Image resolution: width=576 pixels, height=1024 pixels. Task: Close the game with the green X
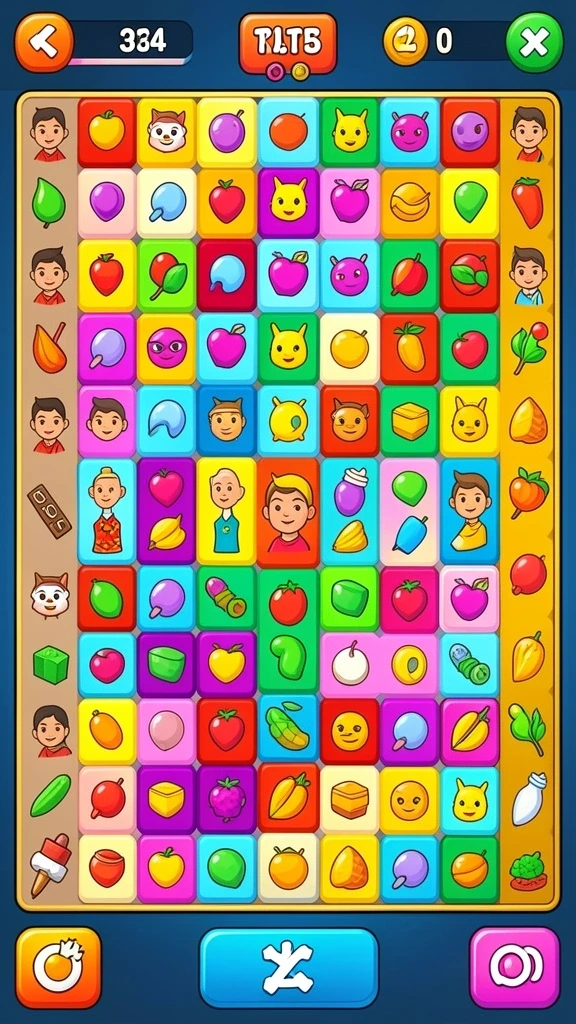(x=535, y=42)
